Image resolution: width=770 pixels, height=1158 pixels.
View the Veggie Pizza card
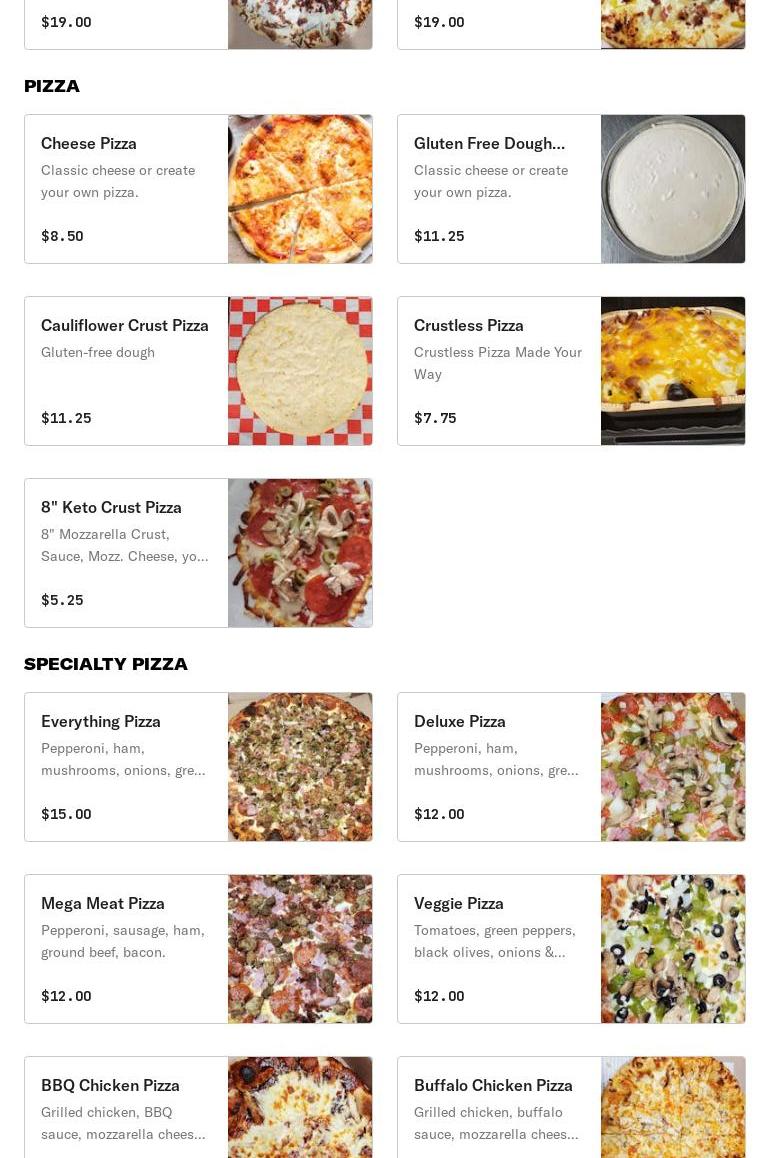pos(571,949)
